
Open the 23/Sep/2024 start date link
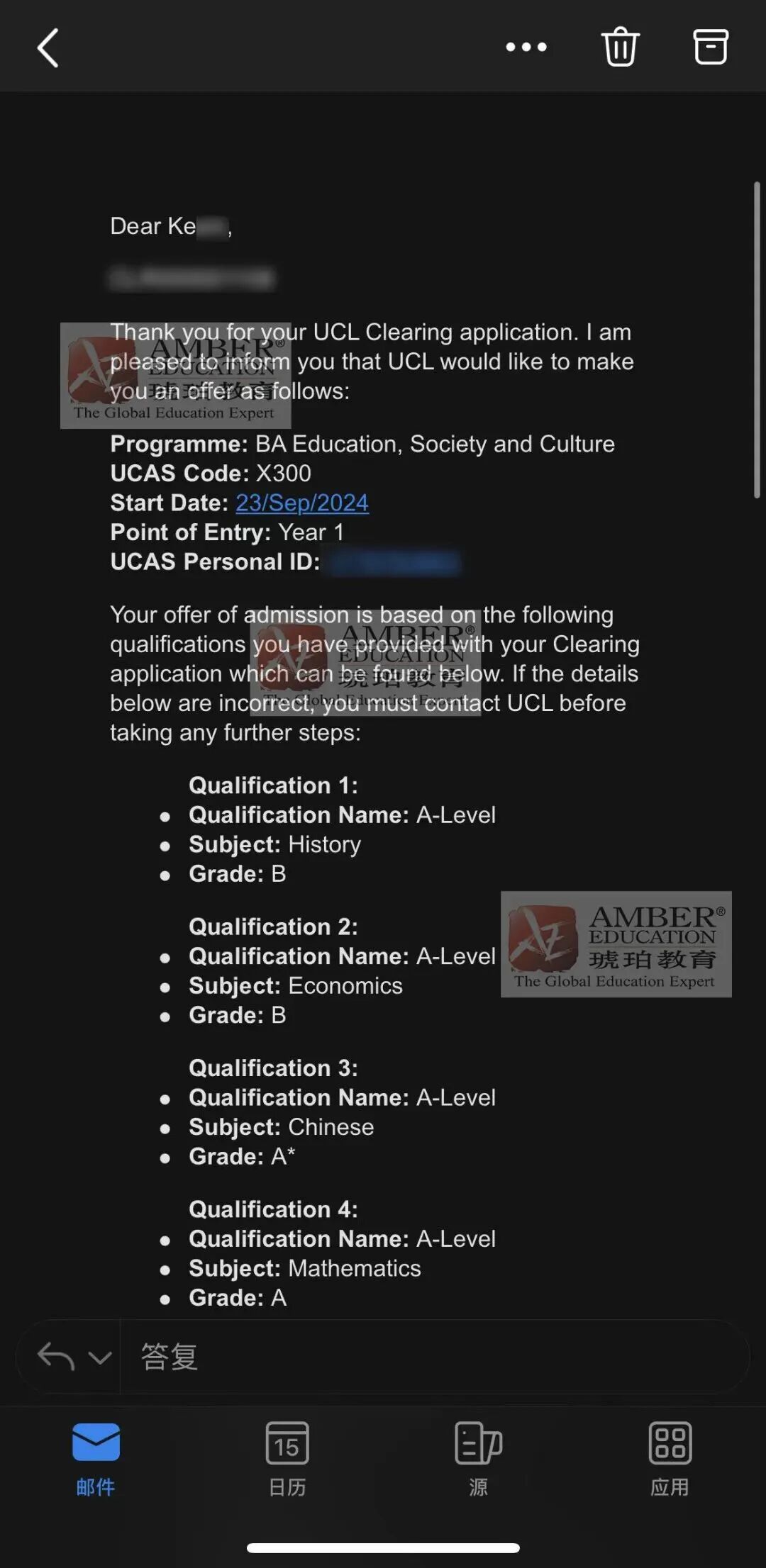coord(302,503)
